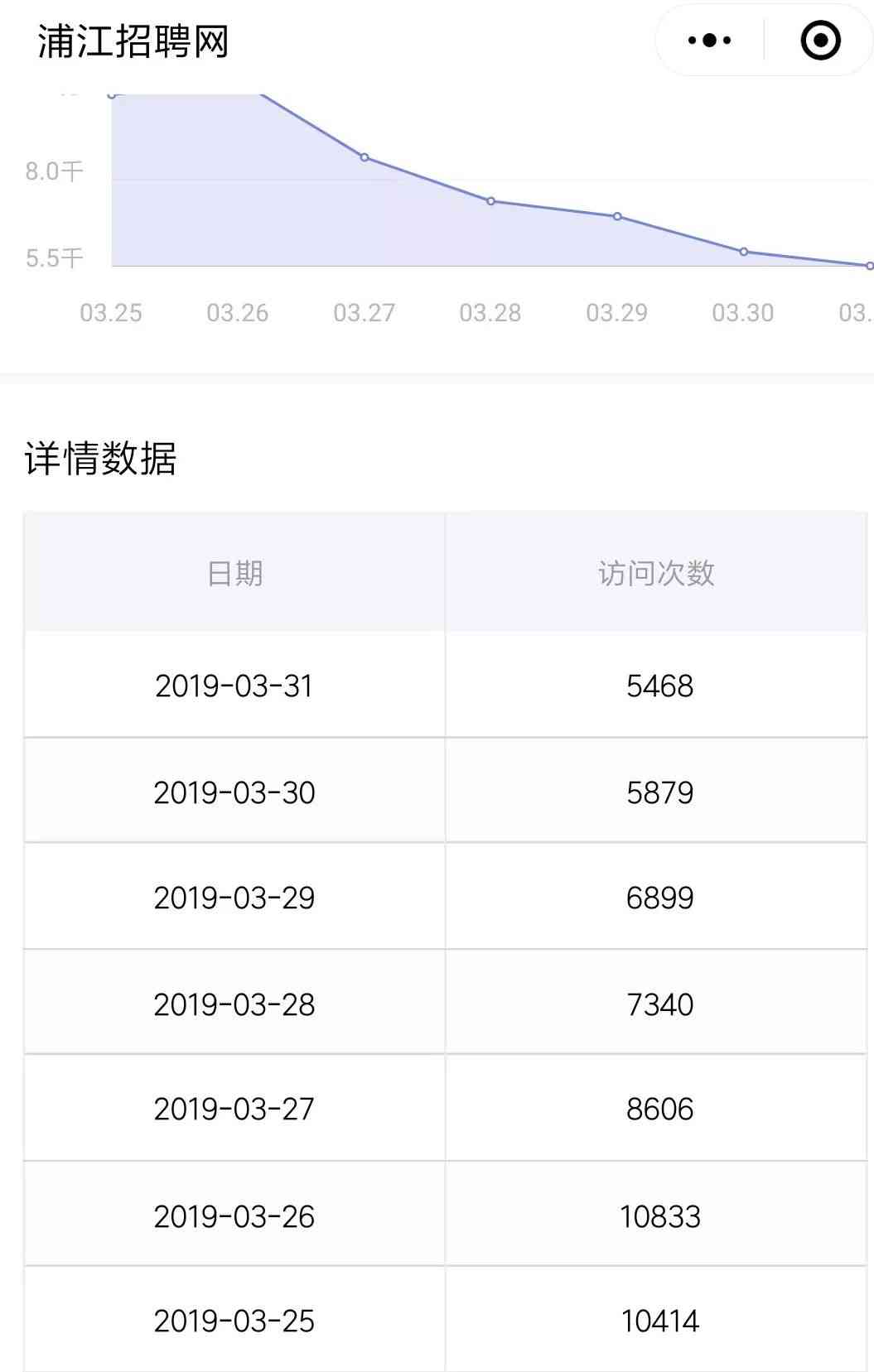
Task: Tap the 03.27 data point on the chart
Action: (x=365, y=157)
